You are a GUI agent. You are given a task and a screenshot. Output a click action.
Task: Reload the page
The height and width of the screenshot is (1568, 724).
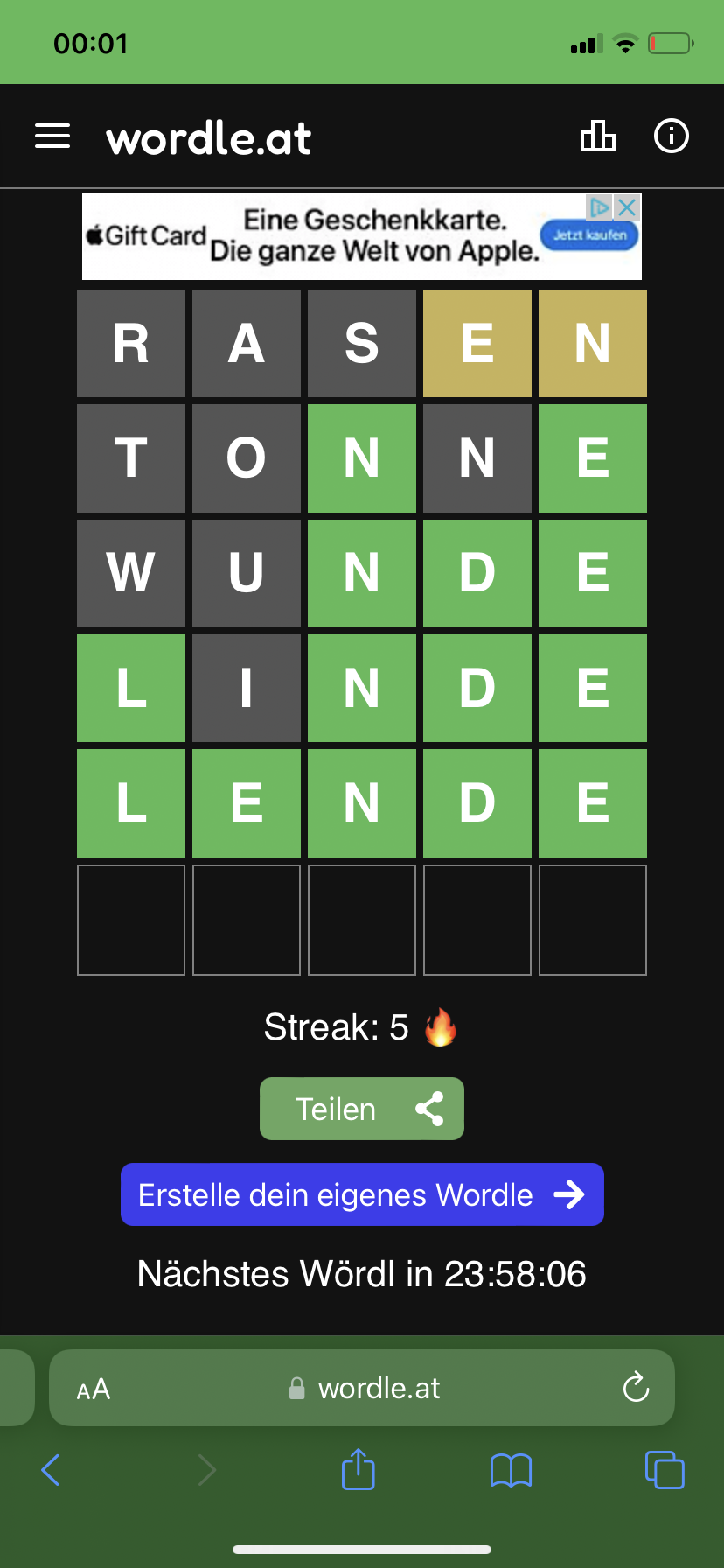pos(636,1387)
